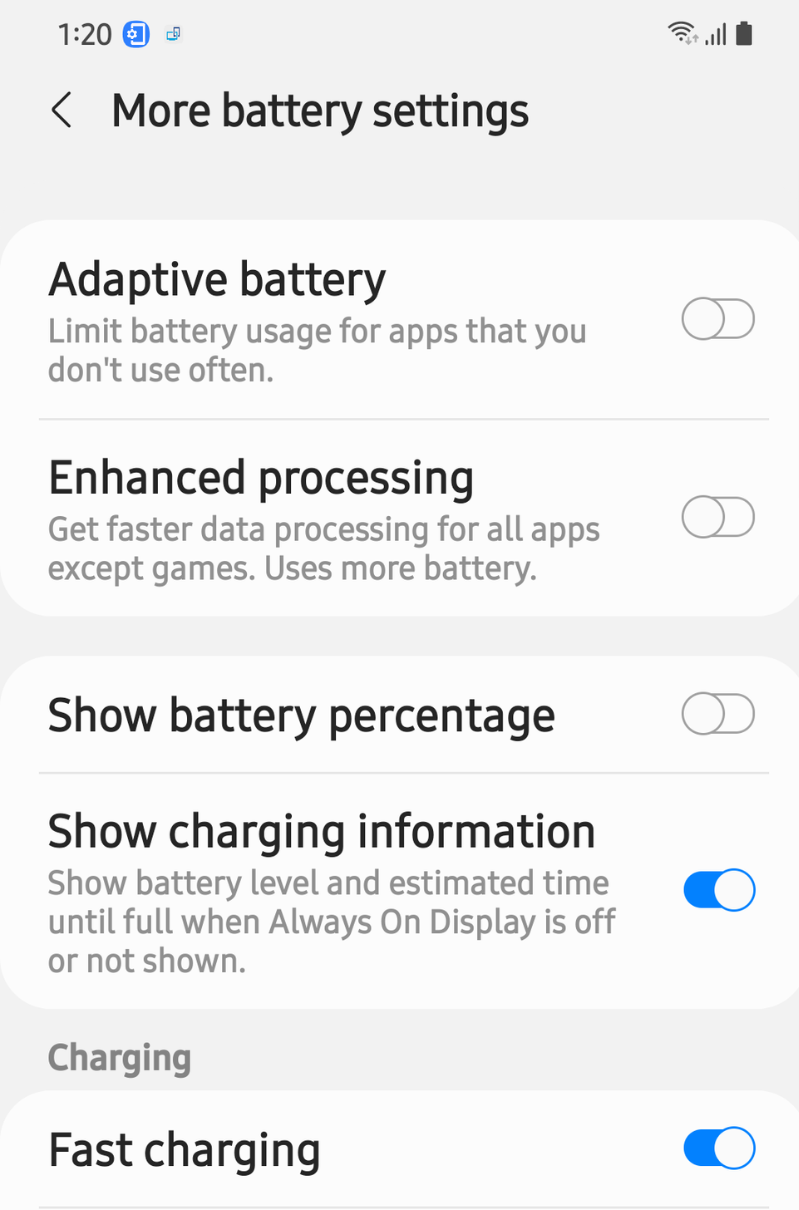Disable Show charging information
Viewport: 799px width, 1210px height.
pos(717,890)
